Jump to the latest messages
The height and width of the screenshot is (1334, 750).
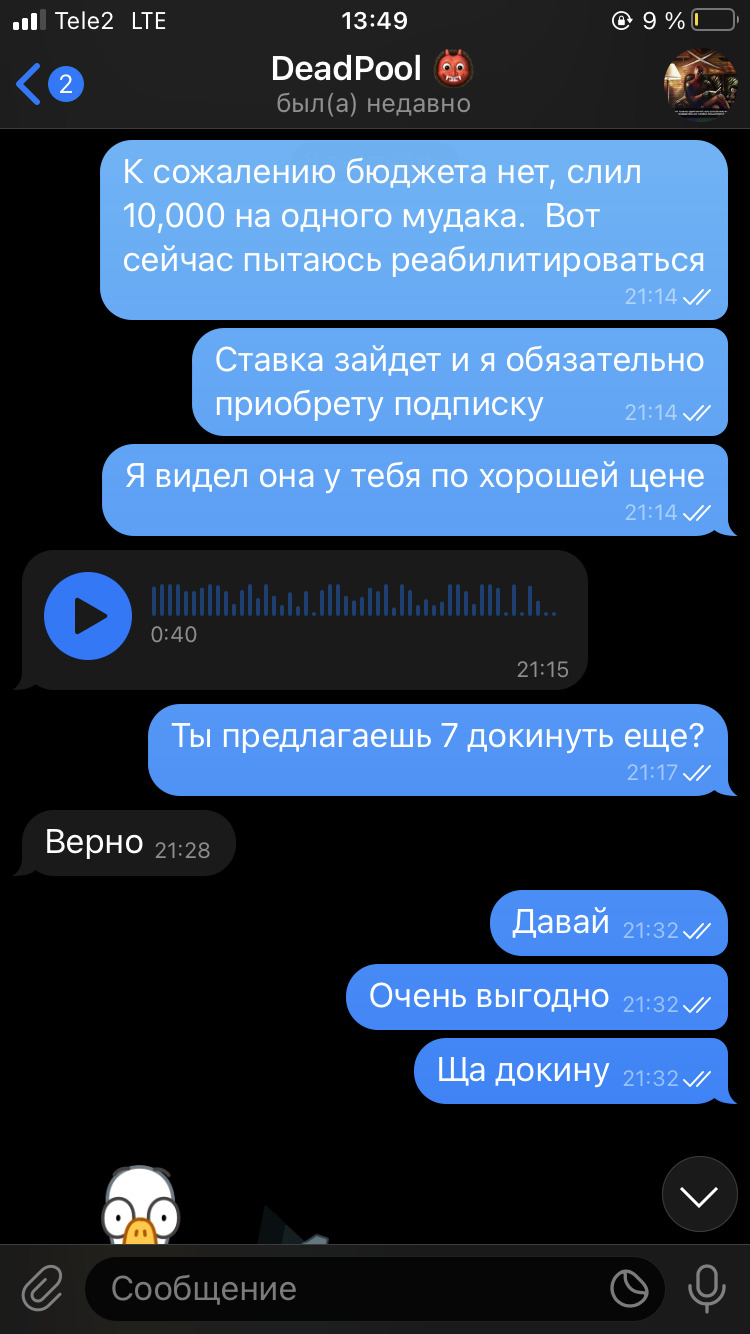point(699,1194)
